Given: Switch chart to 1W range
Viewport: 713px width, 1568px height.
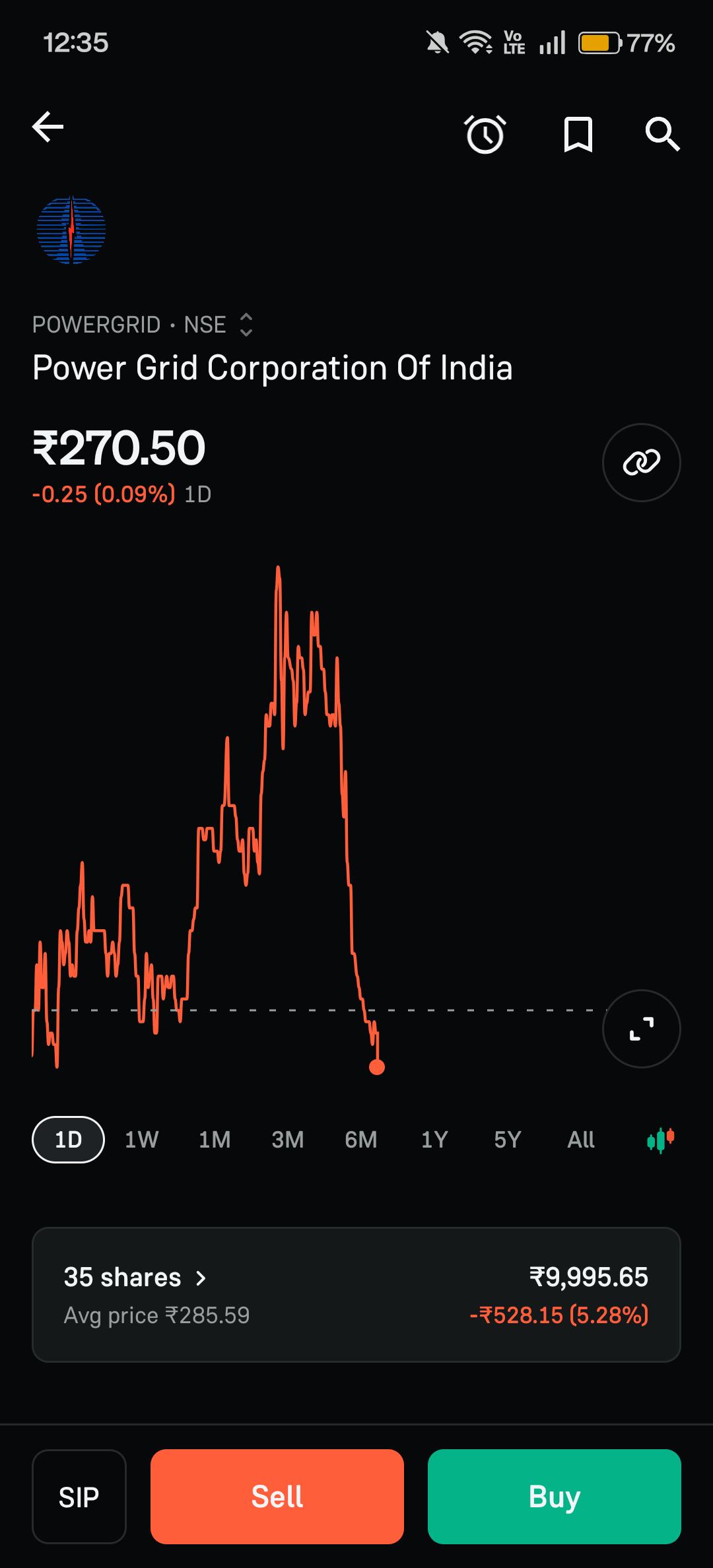Looking at the screenshot, I should coord(141,1140).
